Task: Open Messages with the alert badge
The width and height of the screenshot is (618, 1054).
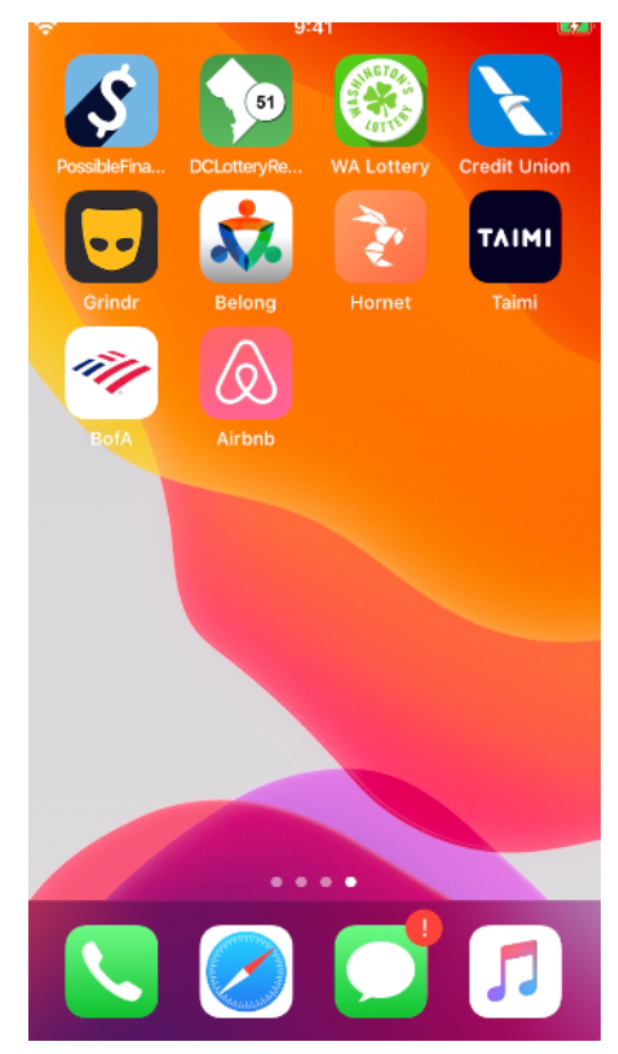Action: tap(381, 971)
